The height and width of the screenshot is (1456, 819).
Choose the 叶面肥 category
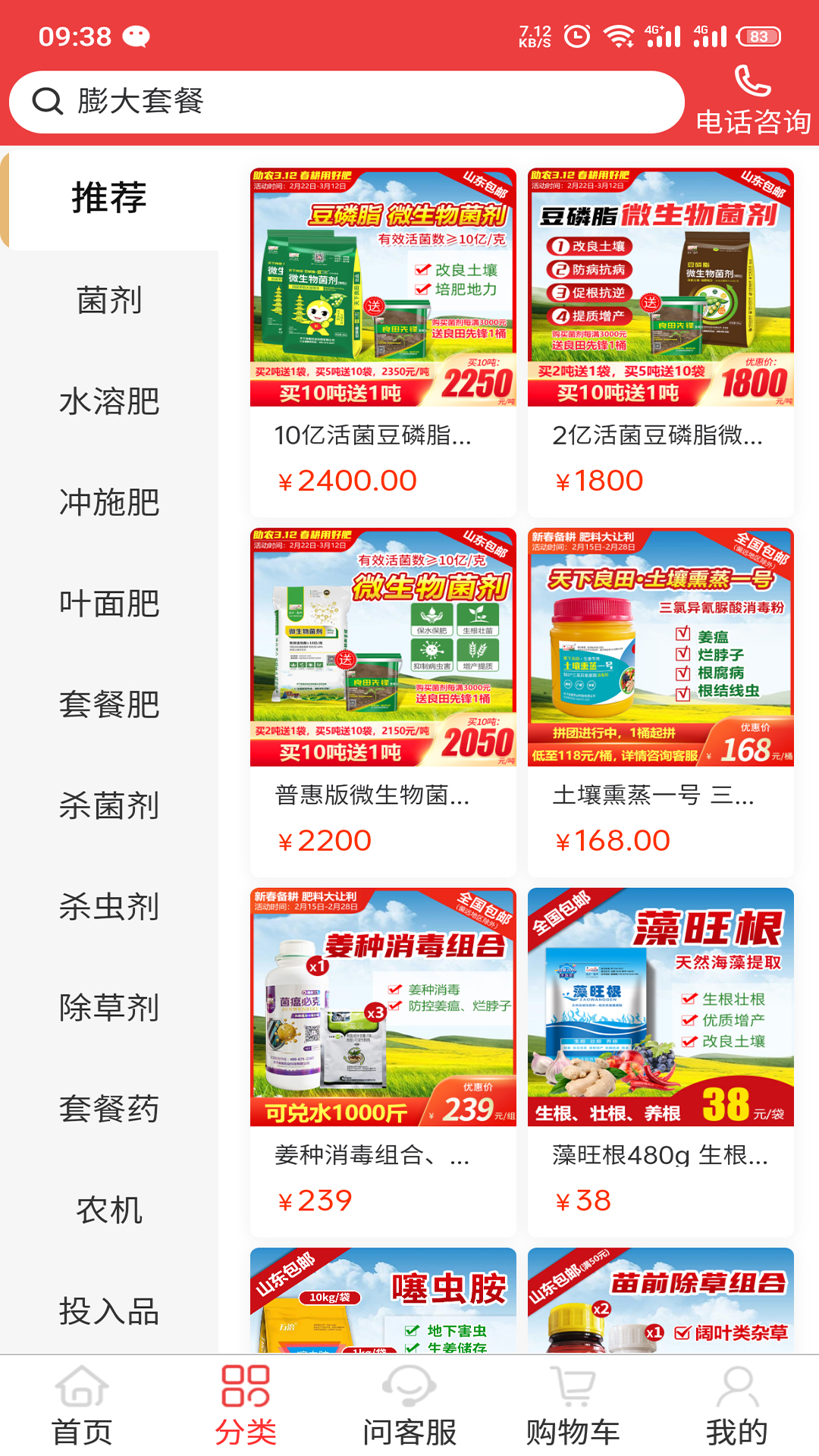click(109, 604)
